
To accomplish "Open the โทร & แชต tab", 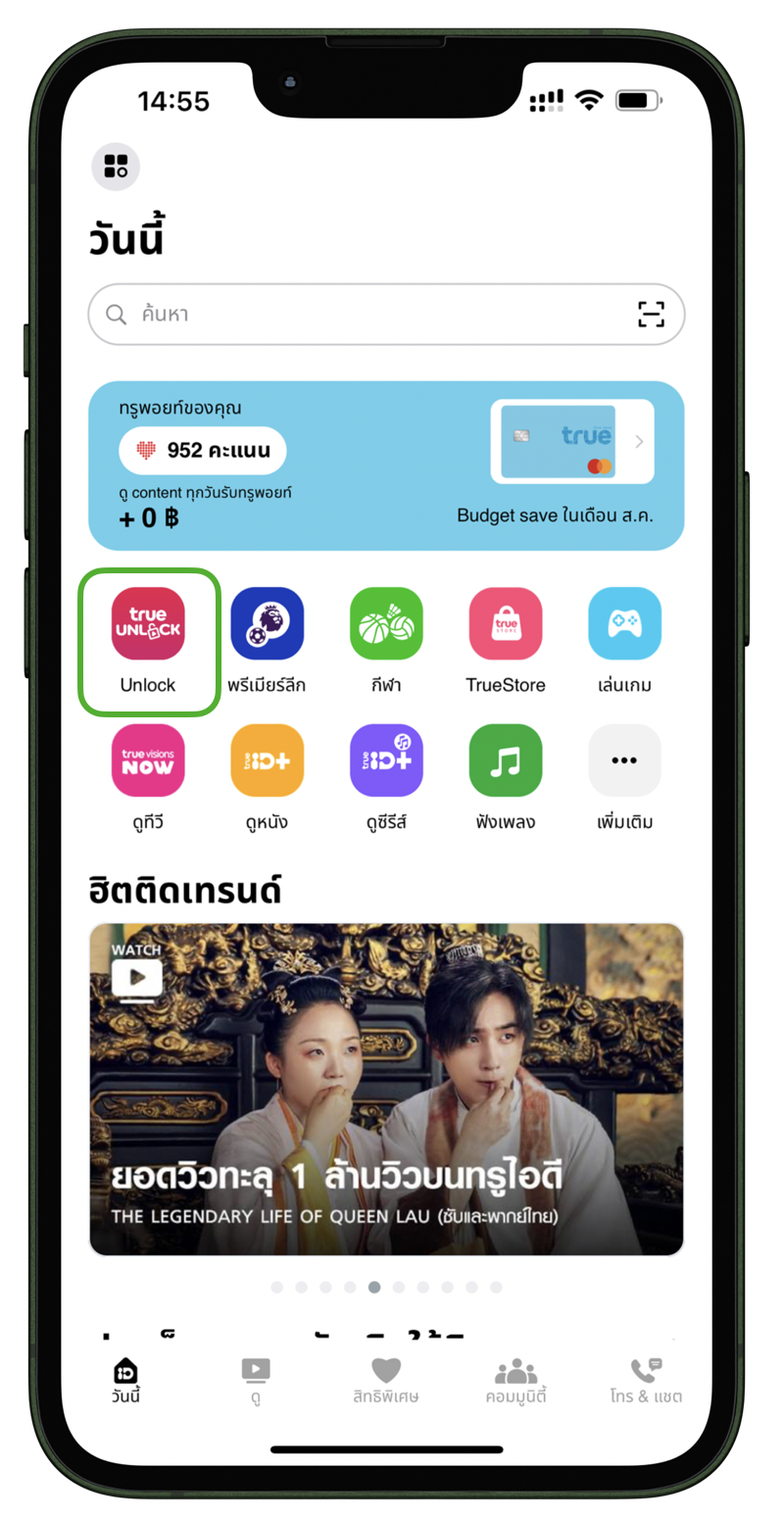I will click(646, 1380).
